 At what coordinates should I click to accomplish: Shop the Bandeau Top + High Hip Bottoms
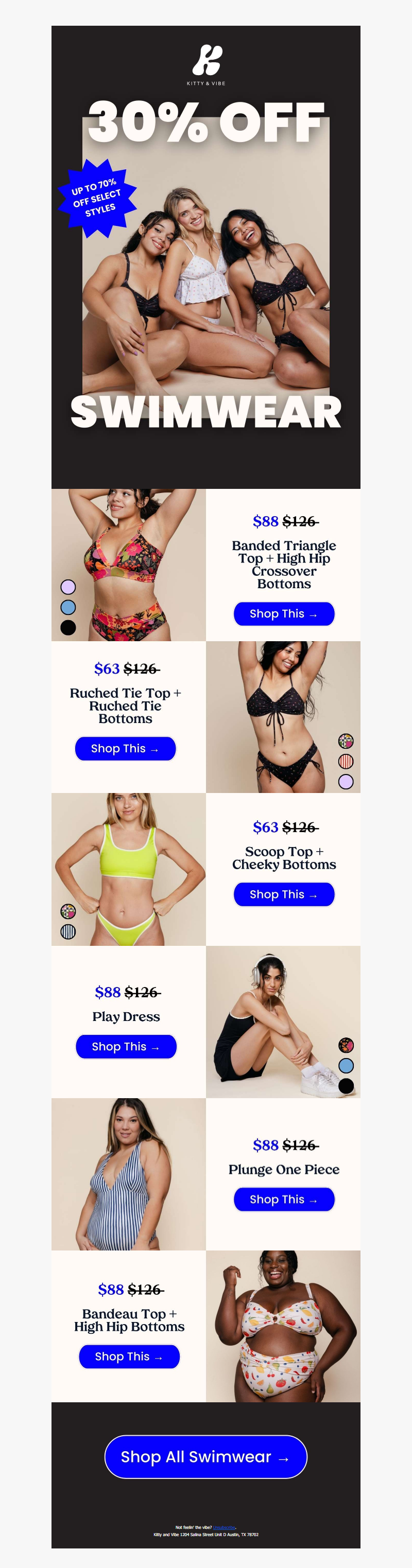pos(129,1356)
